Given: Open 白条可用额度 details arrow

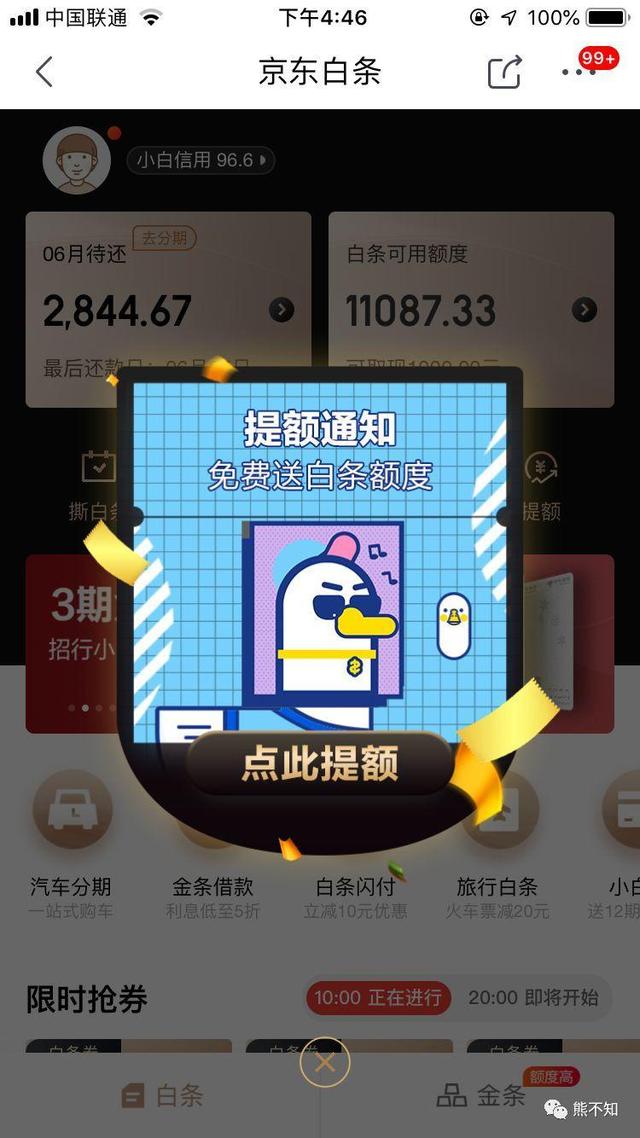Looking at the screenshot, I should pyautogui.click(x=584, y=310).
